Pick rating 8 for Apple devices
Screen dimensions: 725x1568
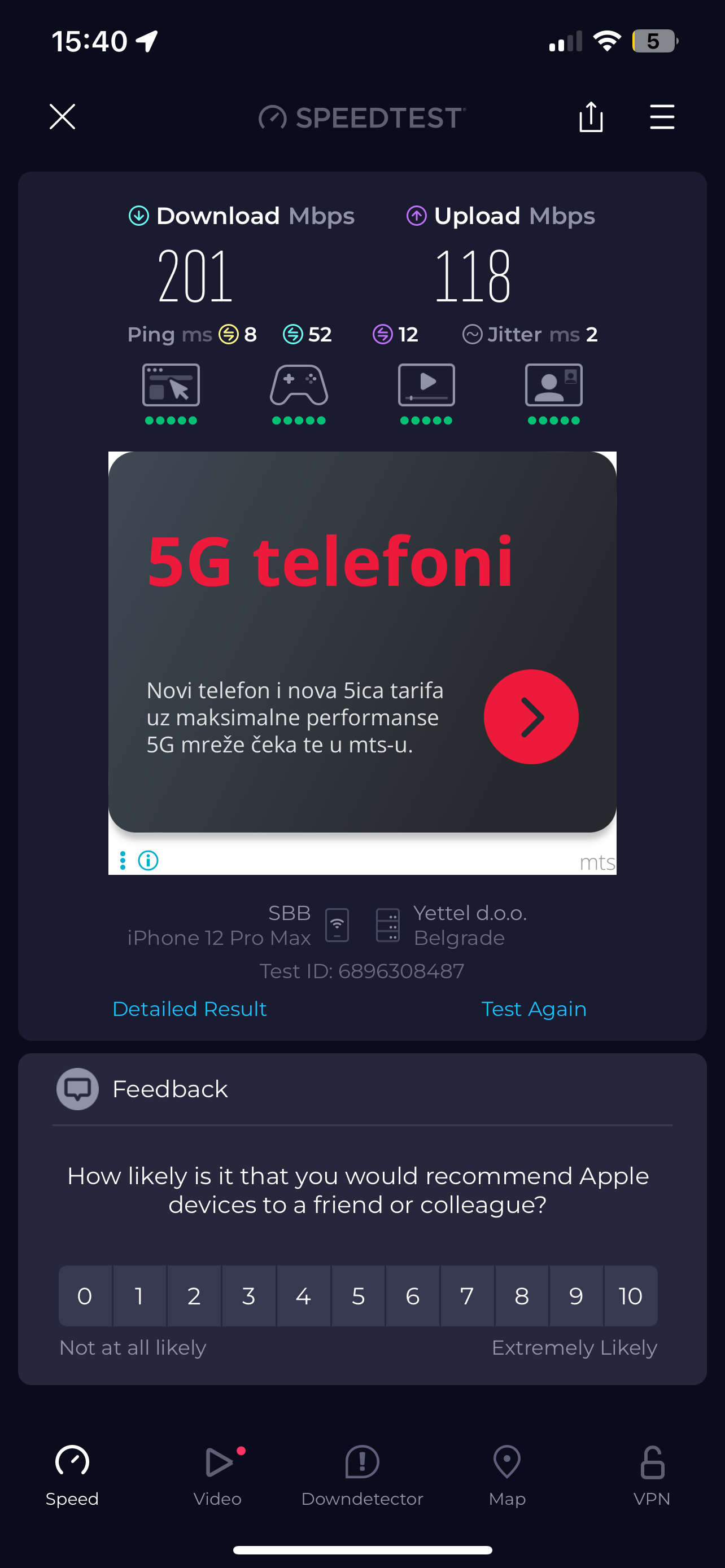pyautogui.click(x=521, y=1296)
